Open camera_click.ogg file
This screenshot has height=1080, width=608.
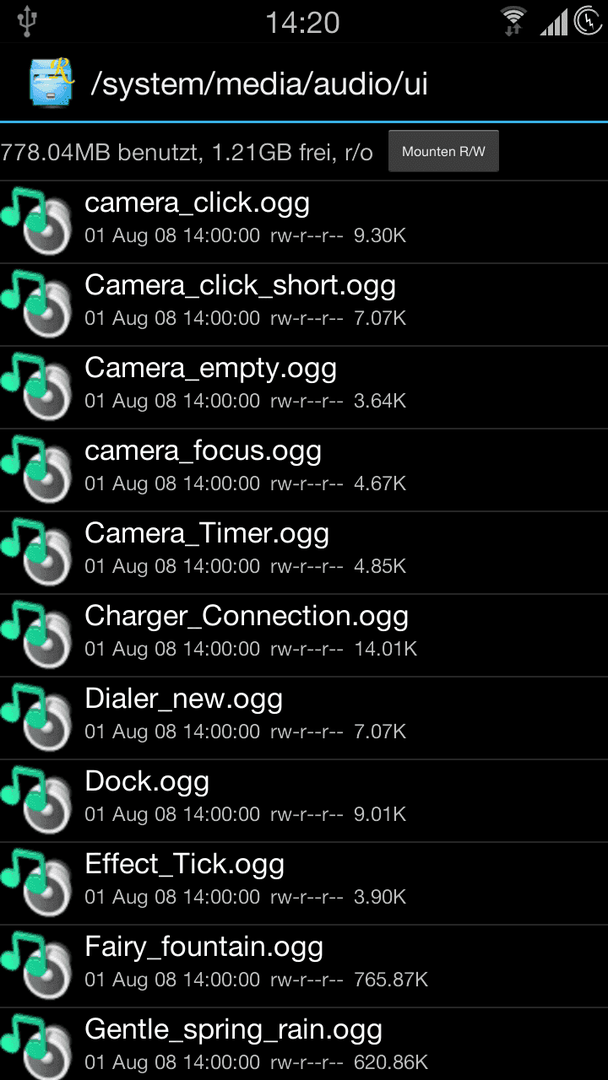pyautogui.click(x=304, y=222)
